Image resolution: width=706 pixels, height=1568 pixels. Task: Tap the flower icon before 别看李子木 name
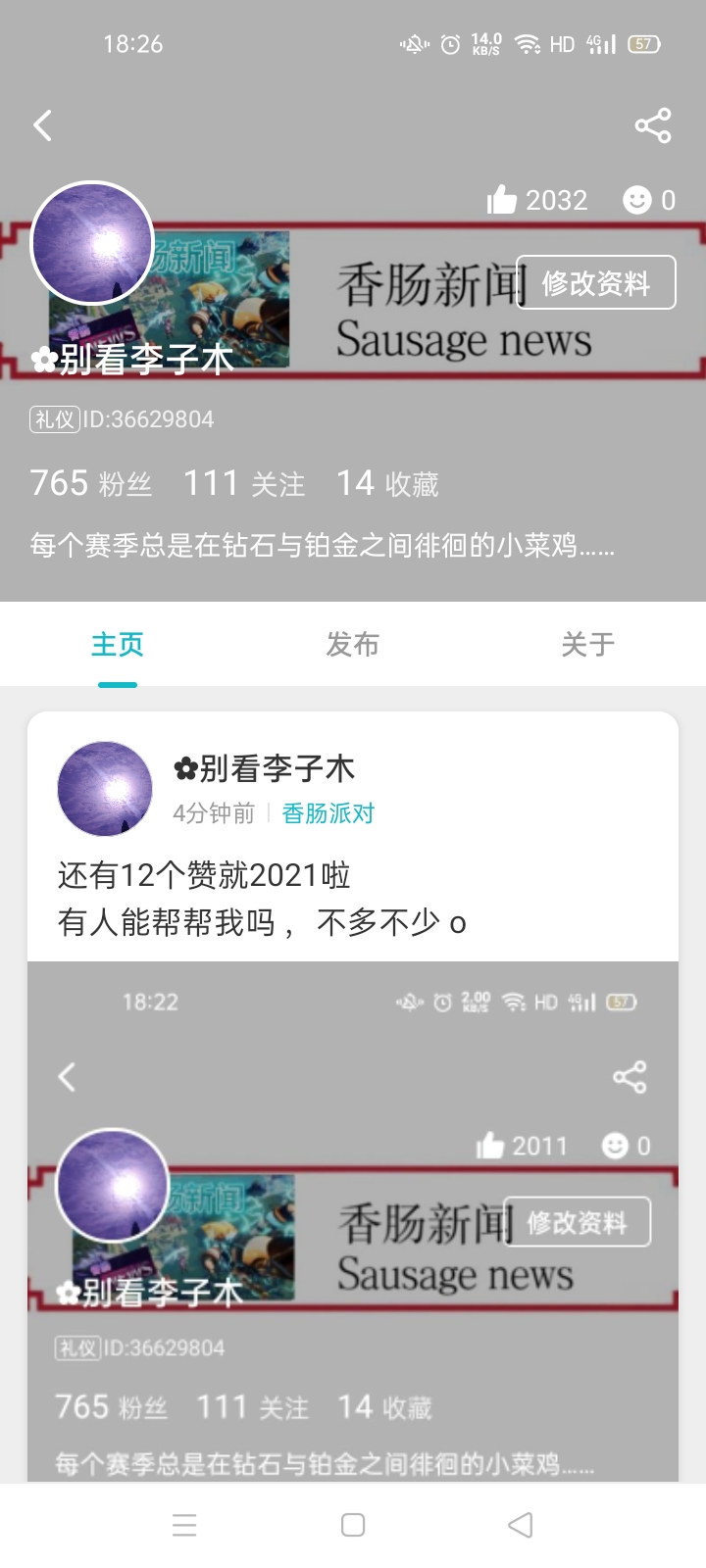[x=40, y=361]
